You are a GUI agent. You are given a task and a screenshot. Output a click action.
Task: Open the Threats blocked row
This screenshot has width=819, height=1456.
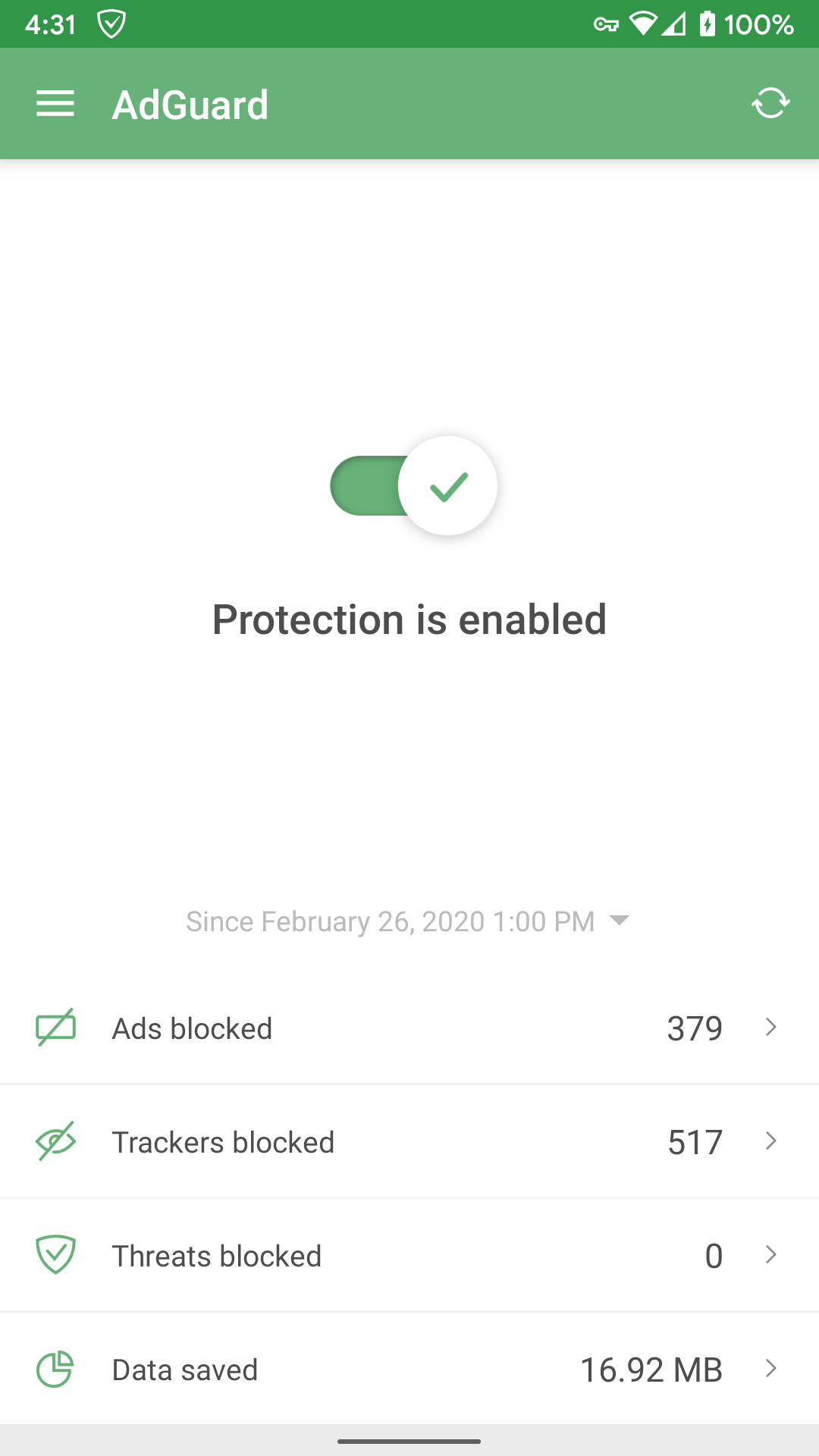[409, 1256]
